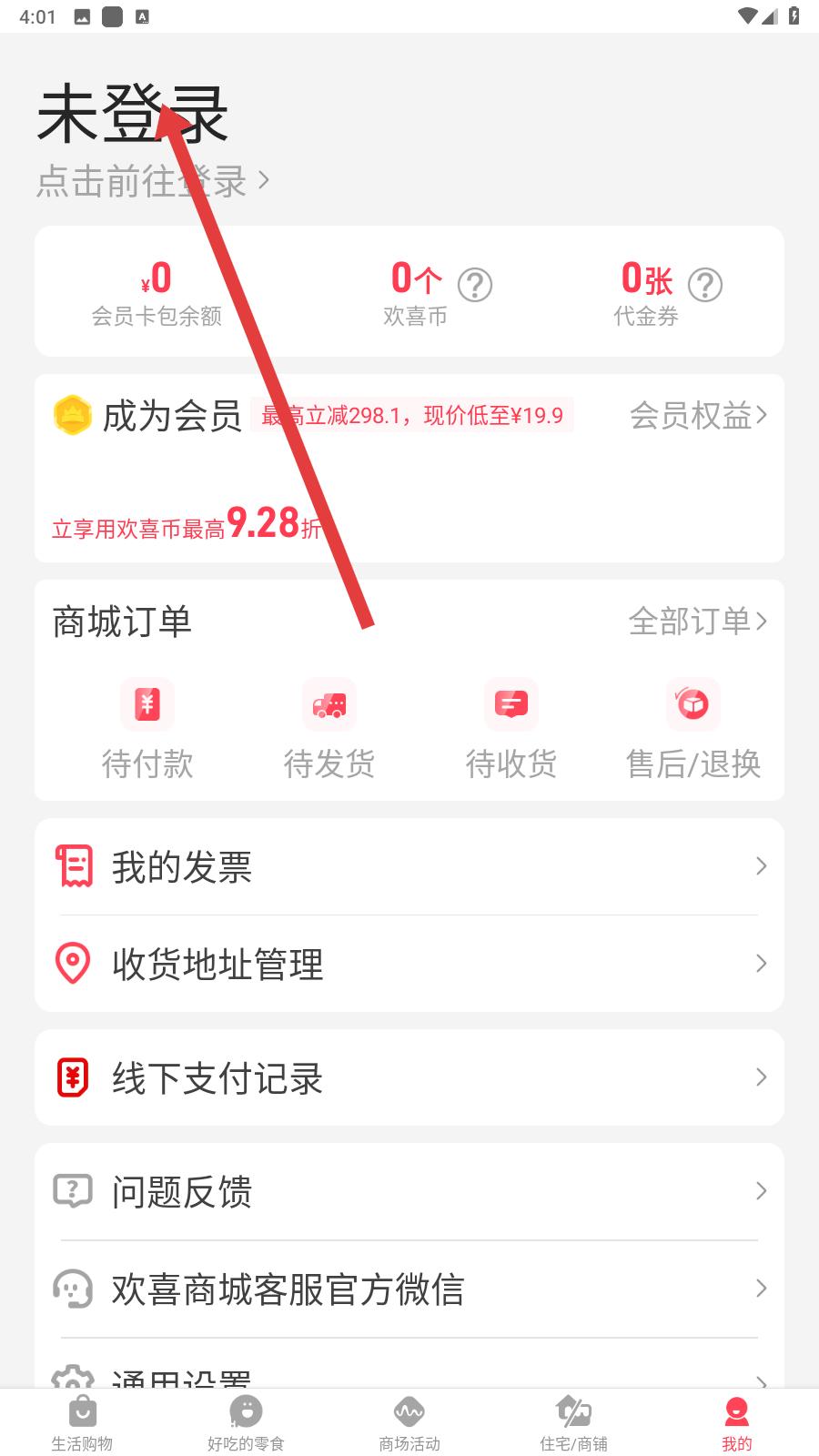View 全部订单 all orders

(697, 621)
